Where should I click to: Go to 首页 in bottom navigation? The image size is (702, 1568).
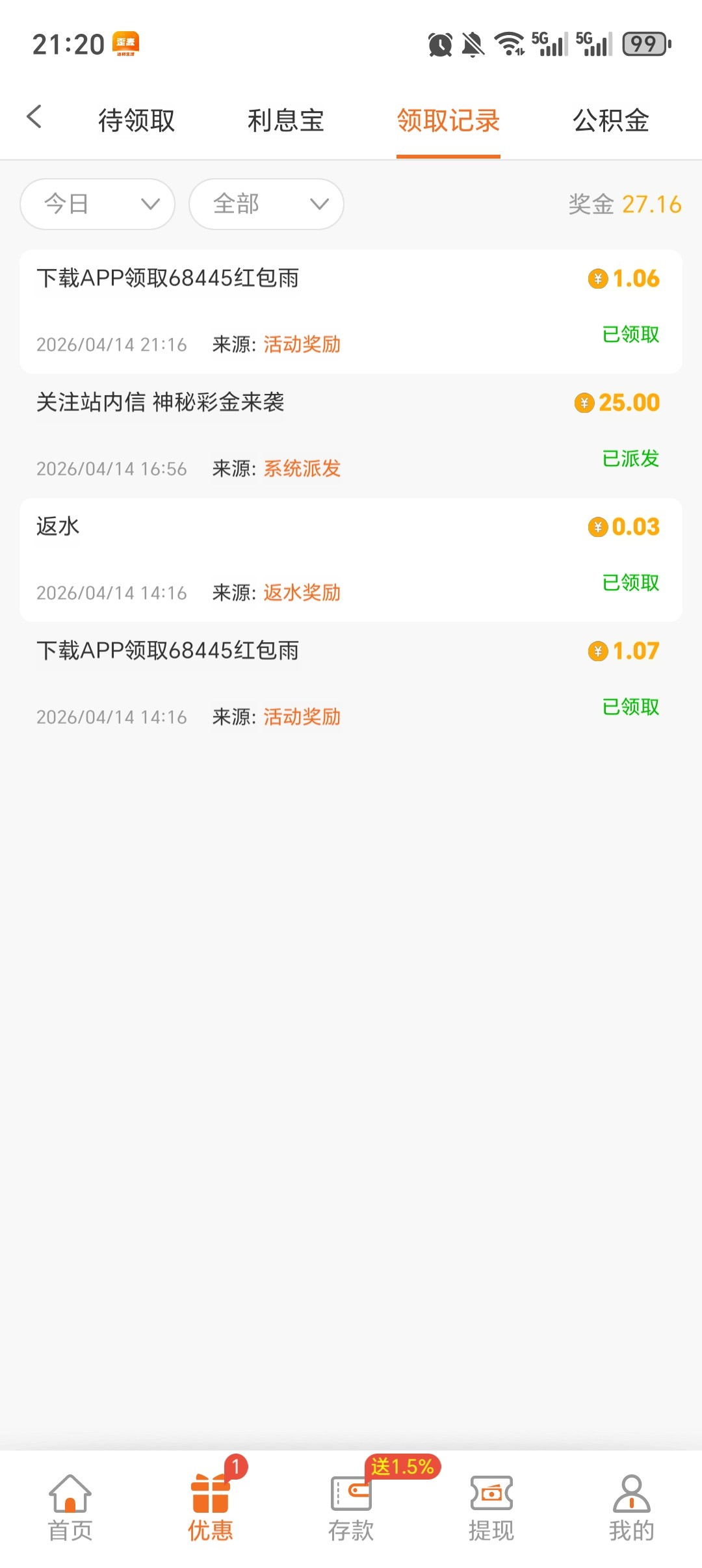coord(70,1507)
